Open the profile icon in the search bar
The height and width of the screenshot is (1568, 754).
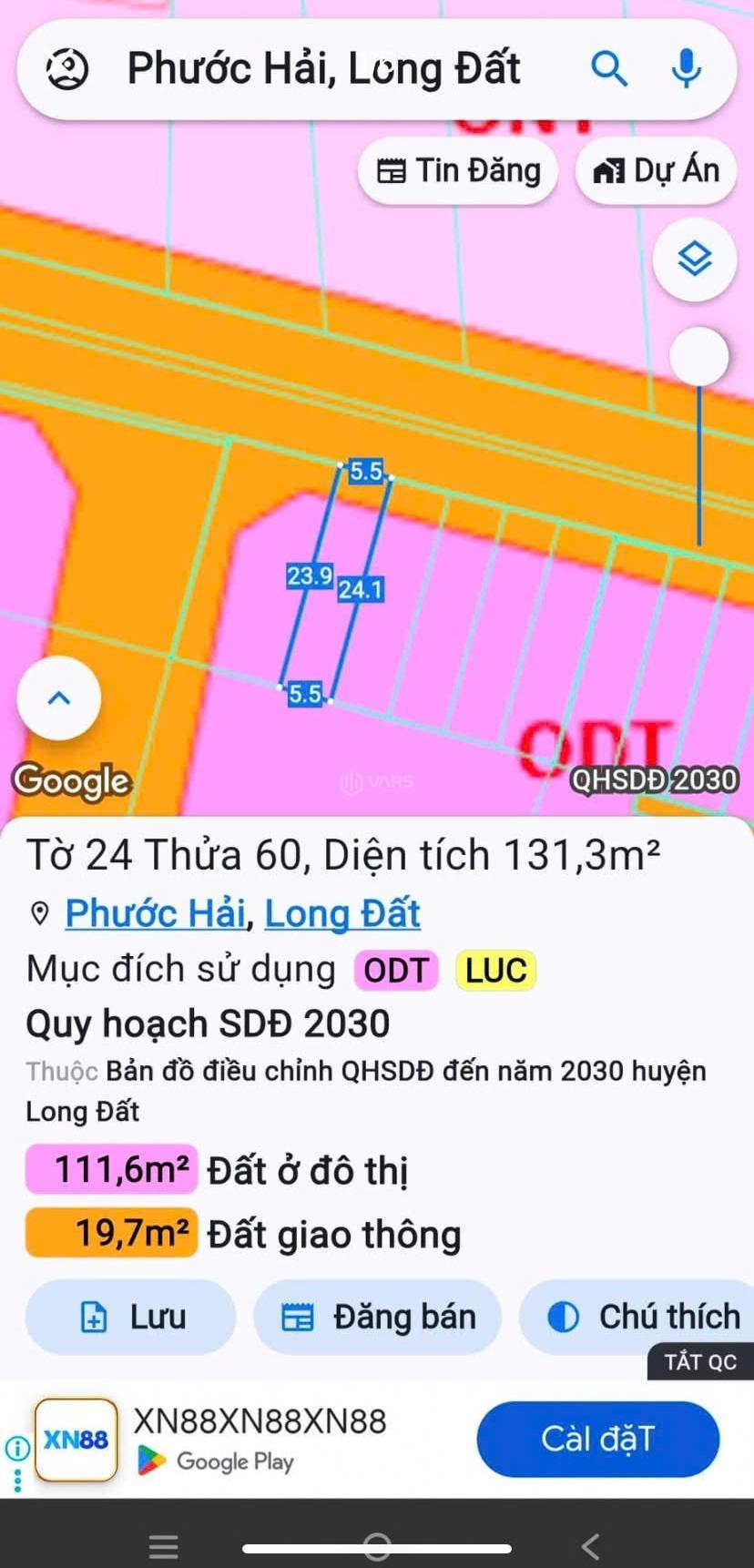click(x=66, y=69)
